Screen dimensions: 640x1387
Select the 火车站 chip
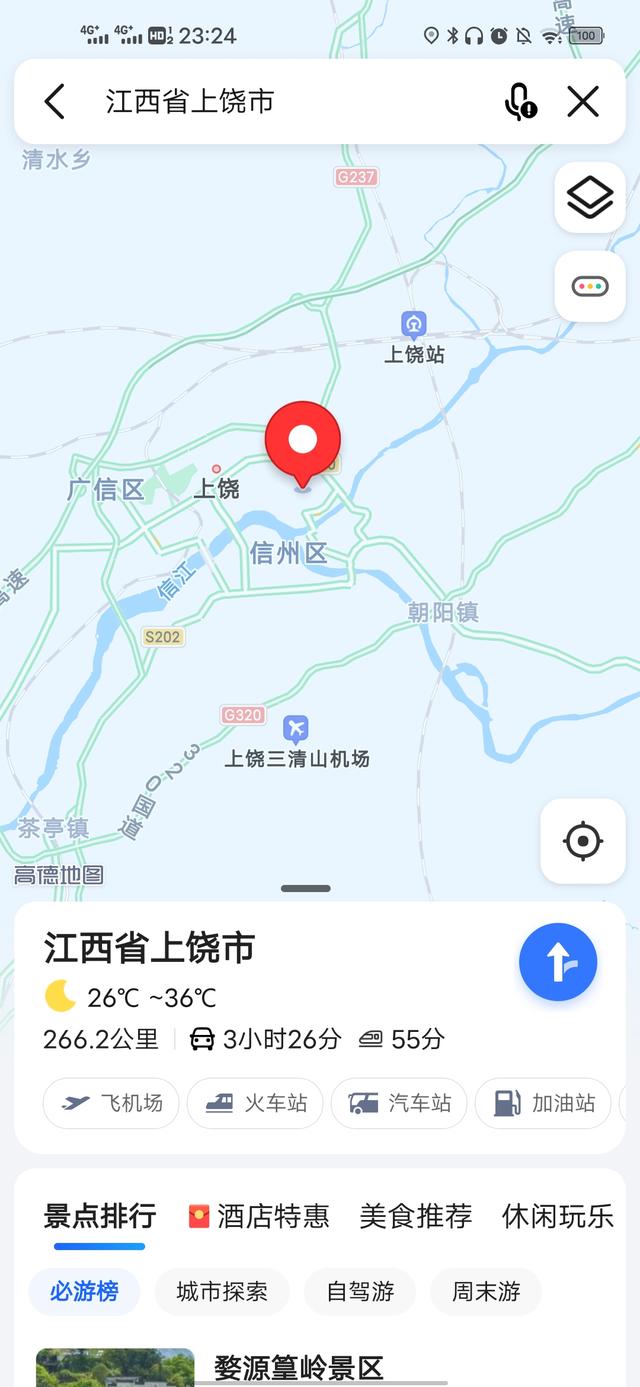[x=255, y=1103]
